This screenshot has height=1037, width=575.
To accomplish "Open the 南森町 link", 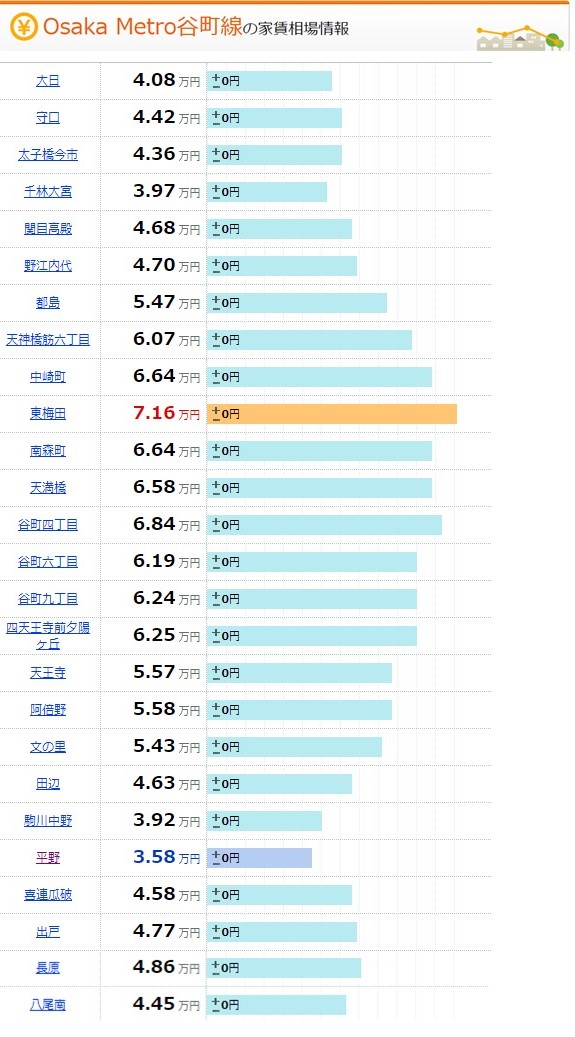I will [x=48, y=451].
